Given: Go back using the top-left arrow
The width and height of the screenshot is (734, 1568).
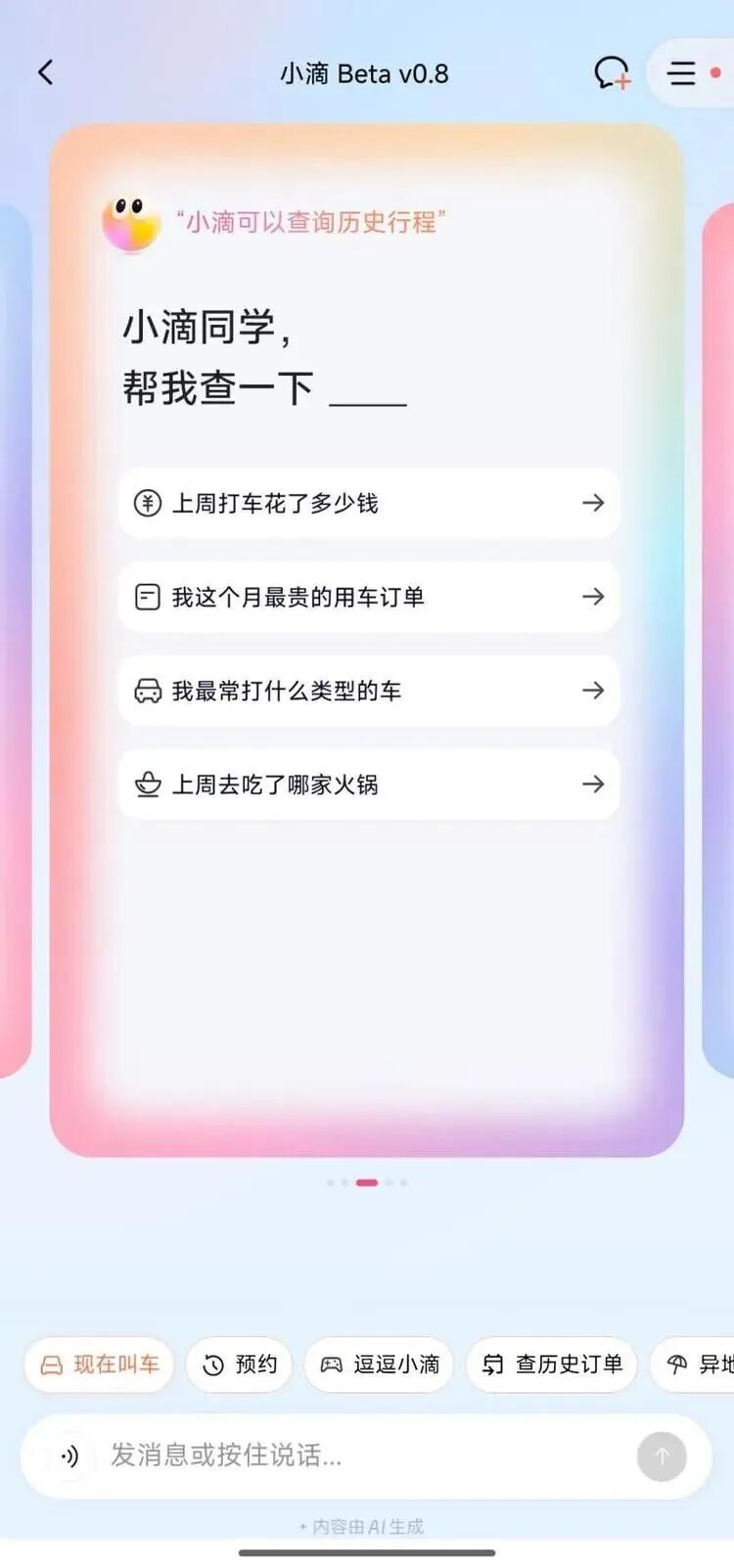Looking at the screenshot, I should 45,72.
